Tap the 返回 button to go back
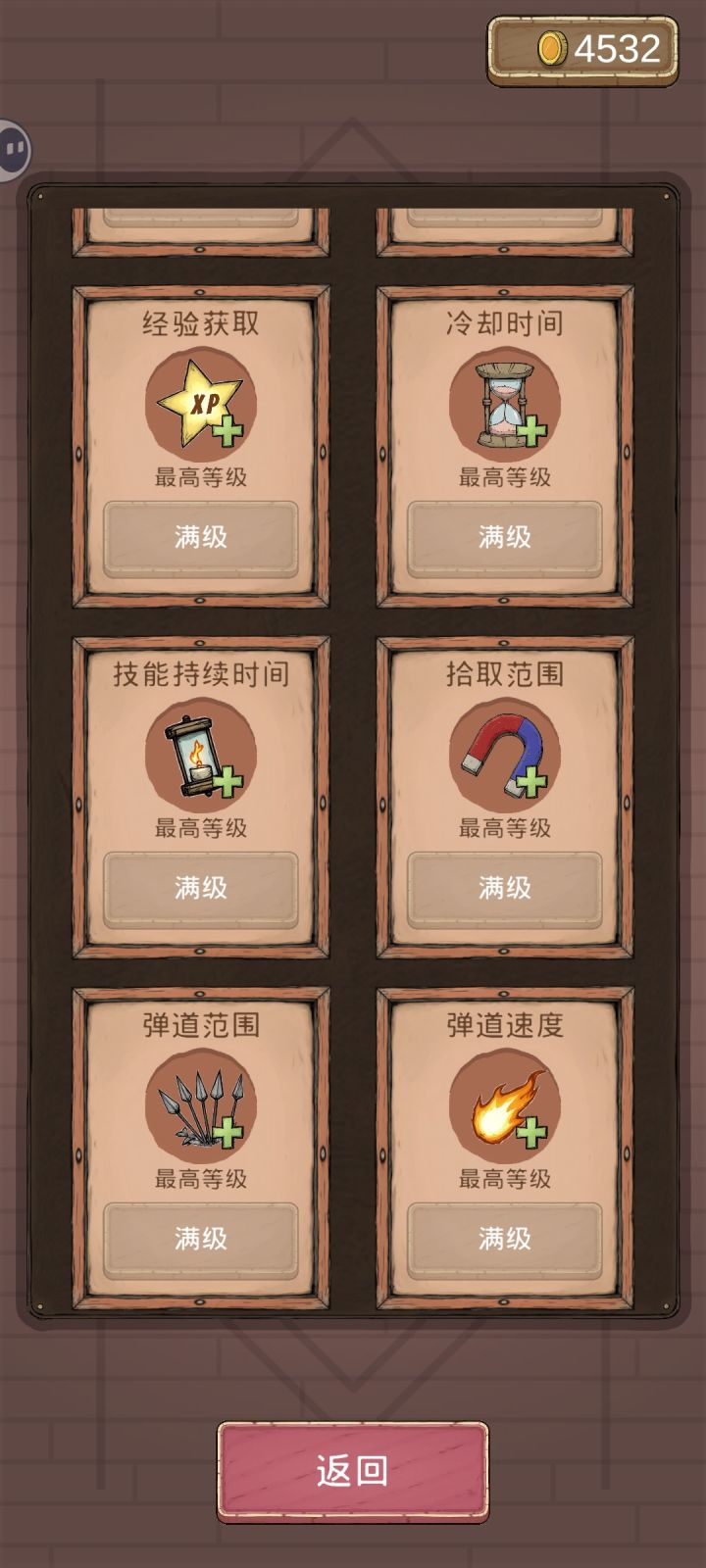This screenshot has height=1568, width=706. click(x=353, y=1467)
